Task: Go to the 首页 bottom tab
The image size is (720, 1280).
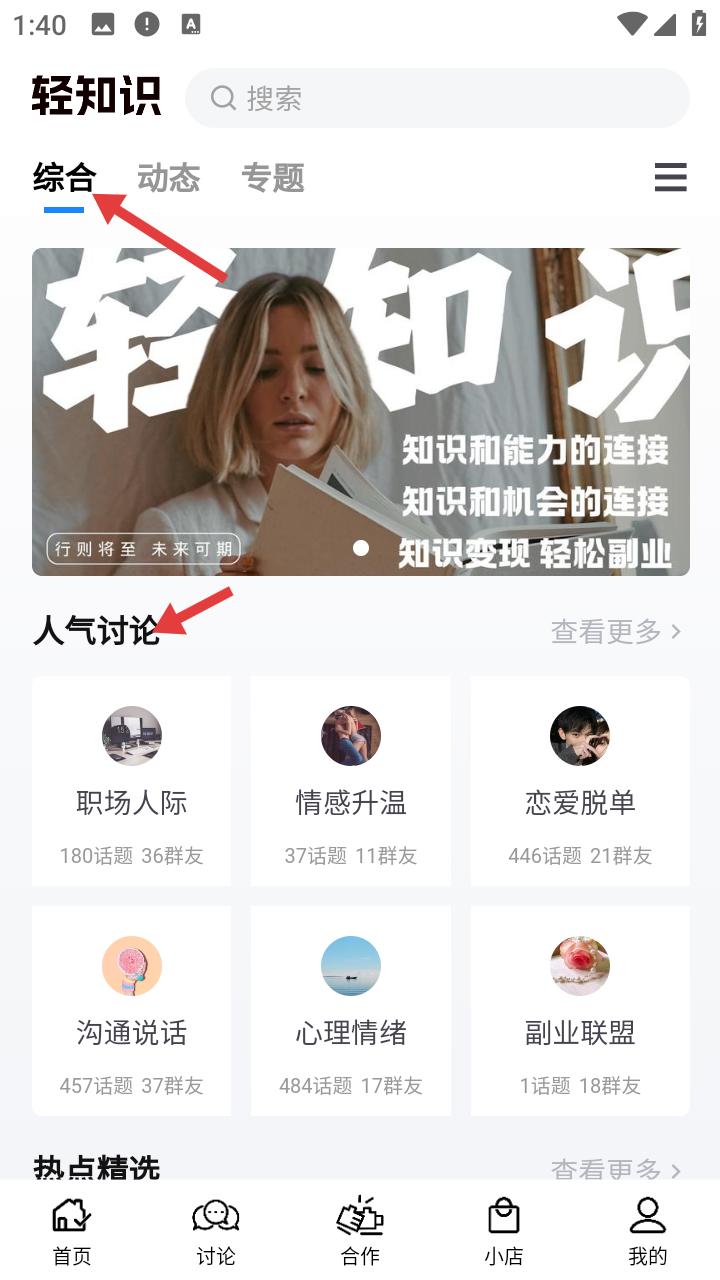Action: [72, 1232]
